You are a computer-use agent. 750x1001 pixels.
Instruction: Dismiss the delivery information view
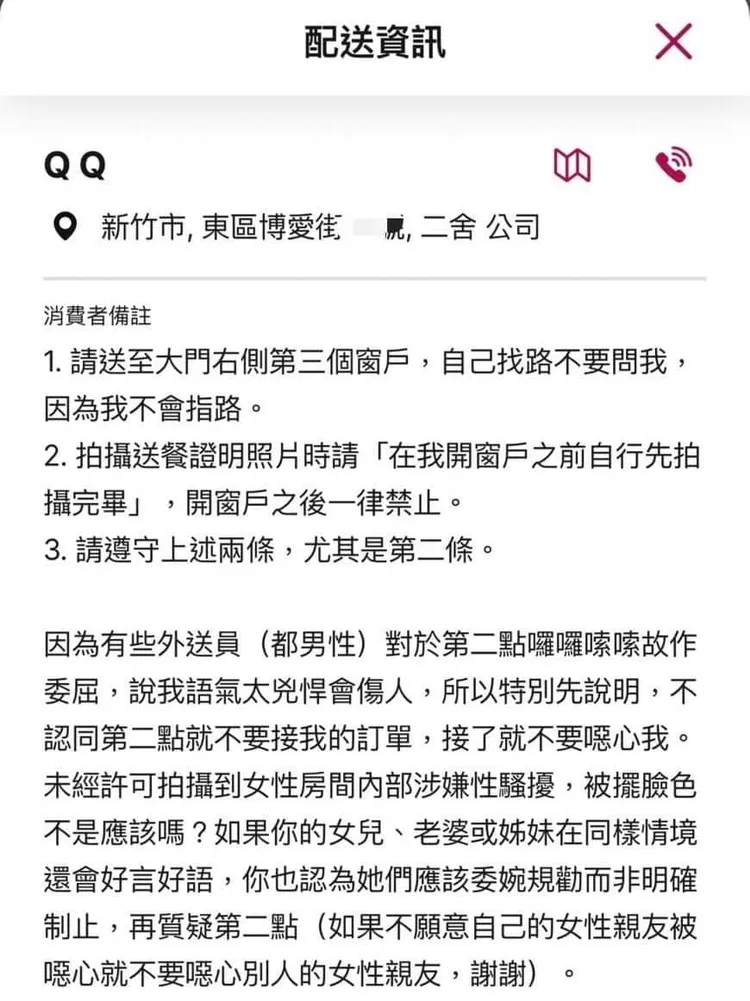[673, 42]
